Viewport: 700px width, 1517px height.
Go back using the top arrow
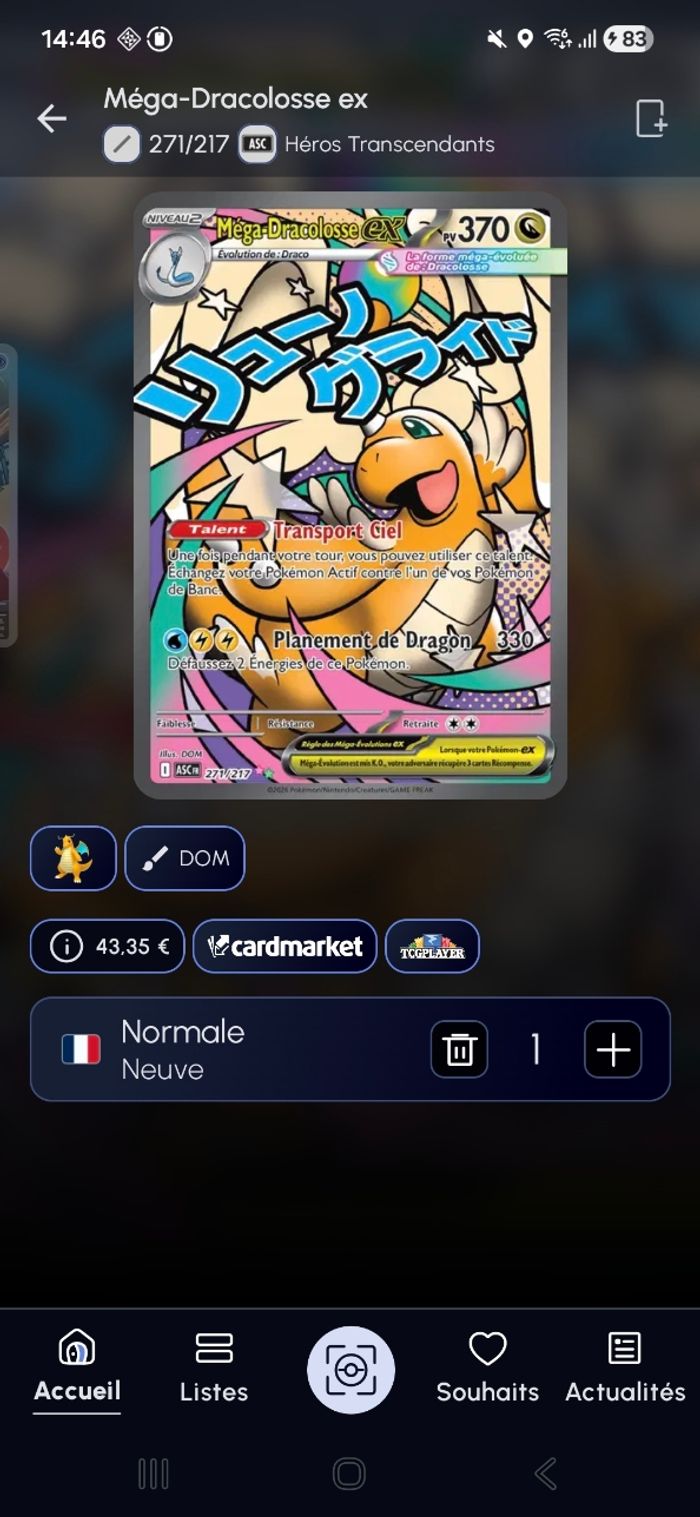52,119
